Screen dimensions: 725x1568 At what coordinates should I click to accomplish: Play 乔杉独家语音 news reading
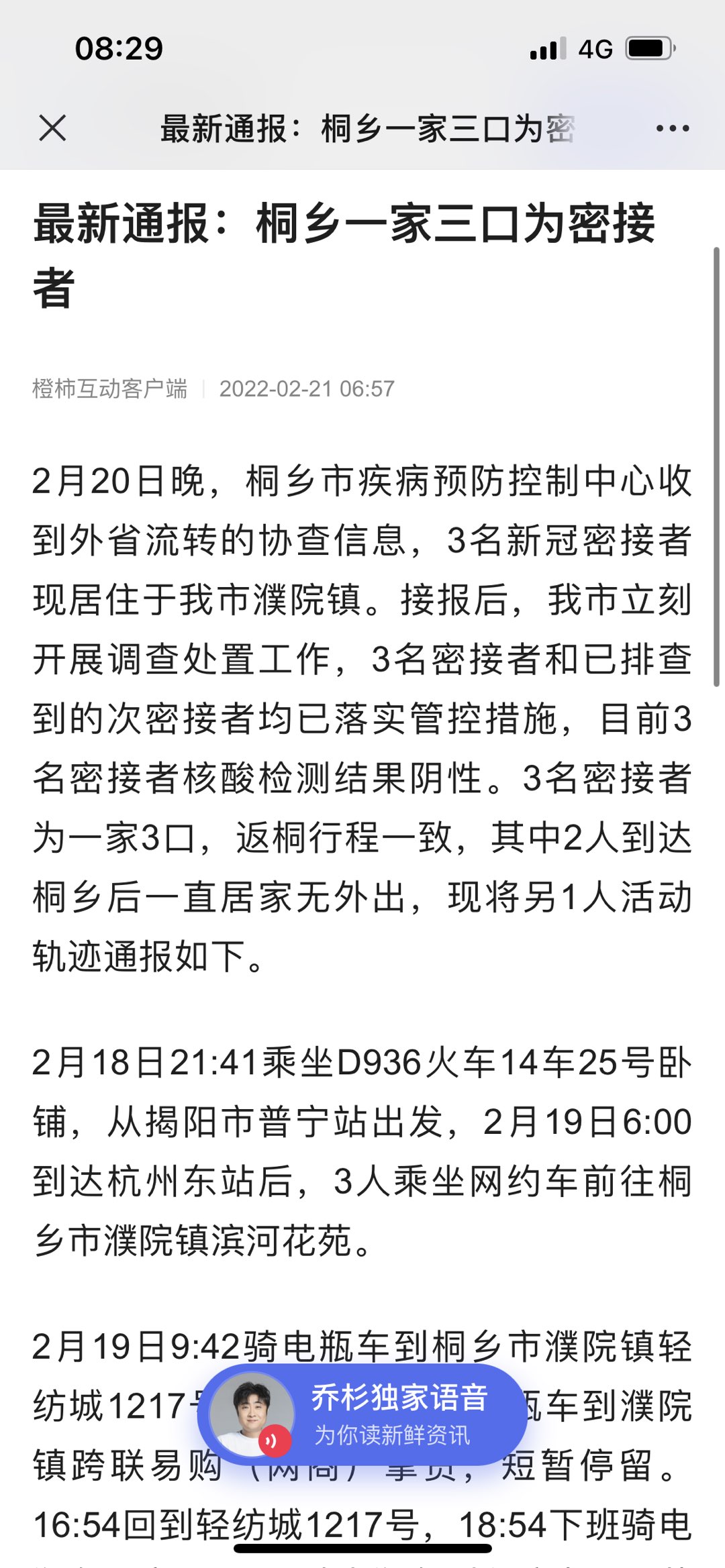click(x=362, y=1415)
